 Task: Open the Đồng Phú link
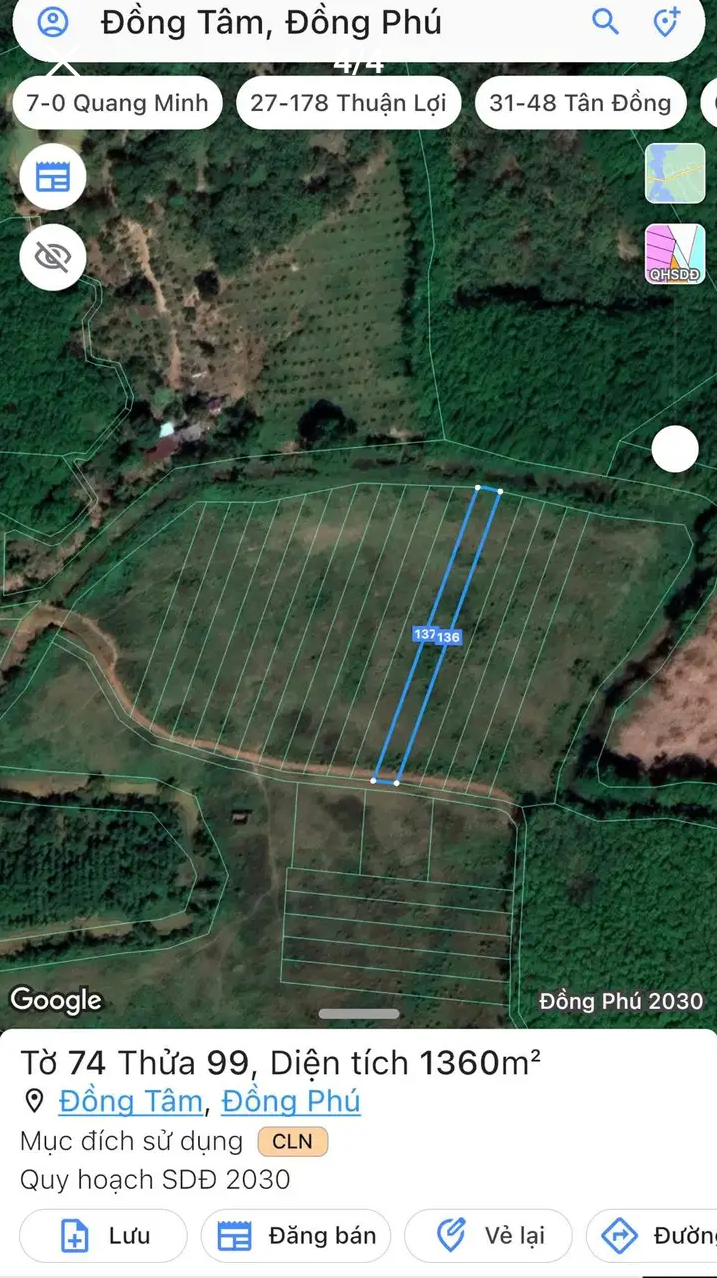[x=291, y=1101]
